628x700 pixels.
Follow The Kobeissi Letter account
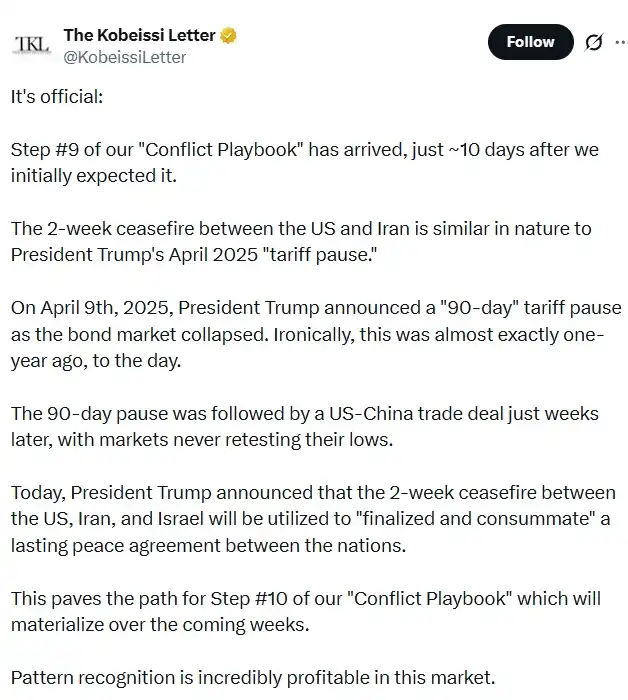click(x=530, y=42)
